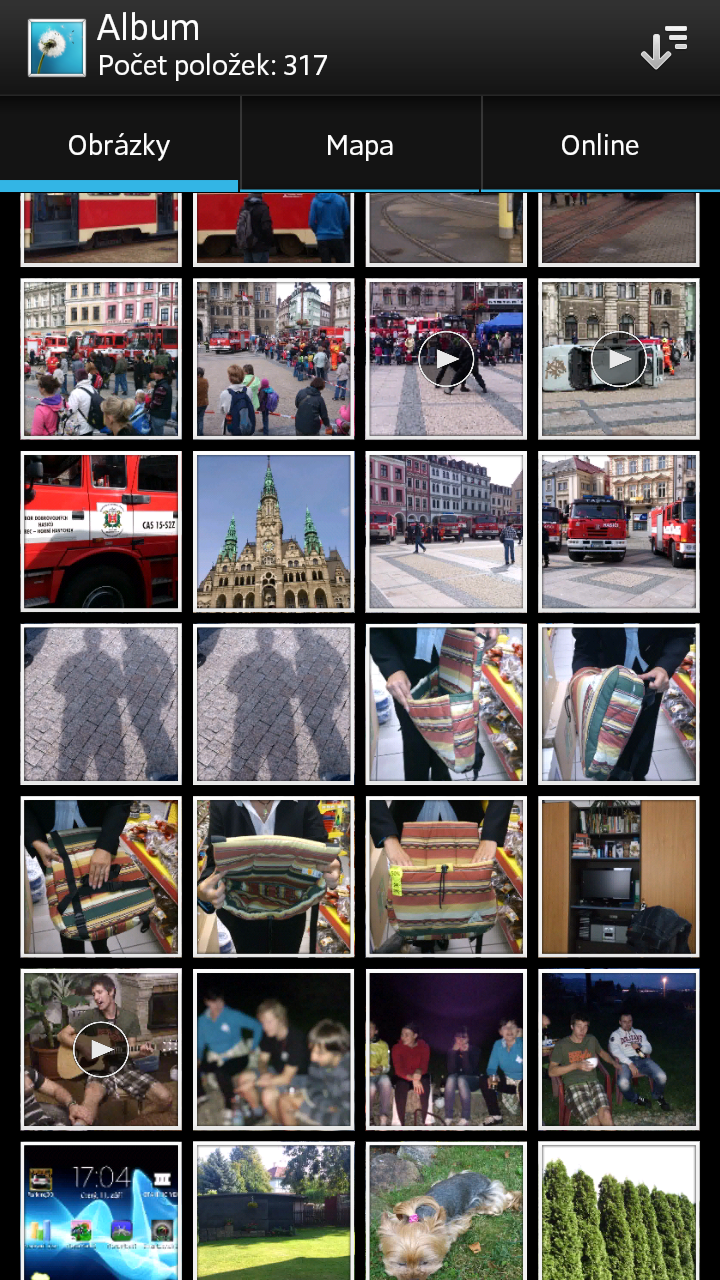Switch to the Mapa tab
Image resolution: width=720 pixels, height=1280 pixels.
click(360, 146)
